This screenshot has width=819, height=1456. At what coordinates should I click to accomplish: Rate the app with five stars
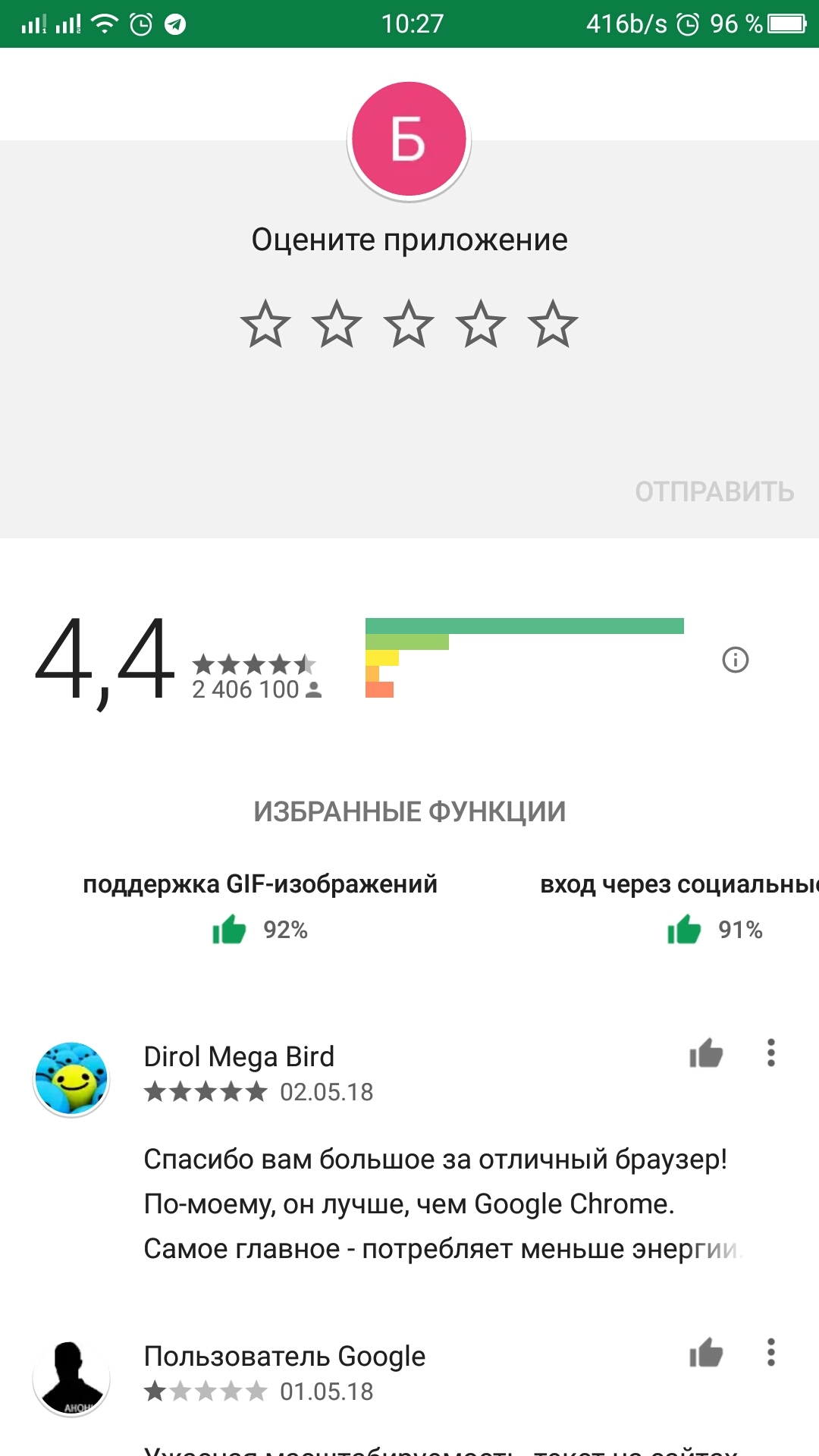point(553,325)
